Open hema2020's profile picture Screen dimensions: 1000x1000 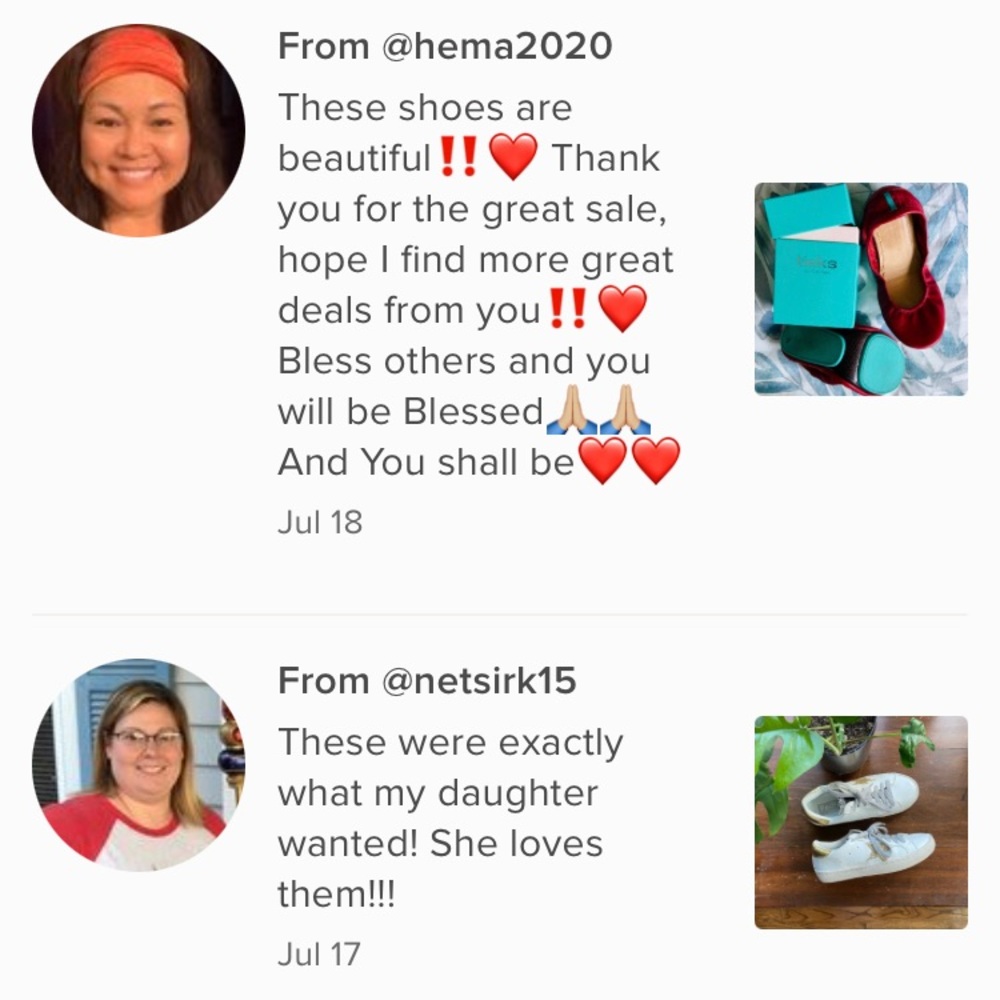click(x=138, y=130)
